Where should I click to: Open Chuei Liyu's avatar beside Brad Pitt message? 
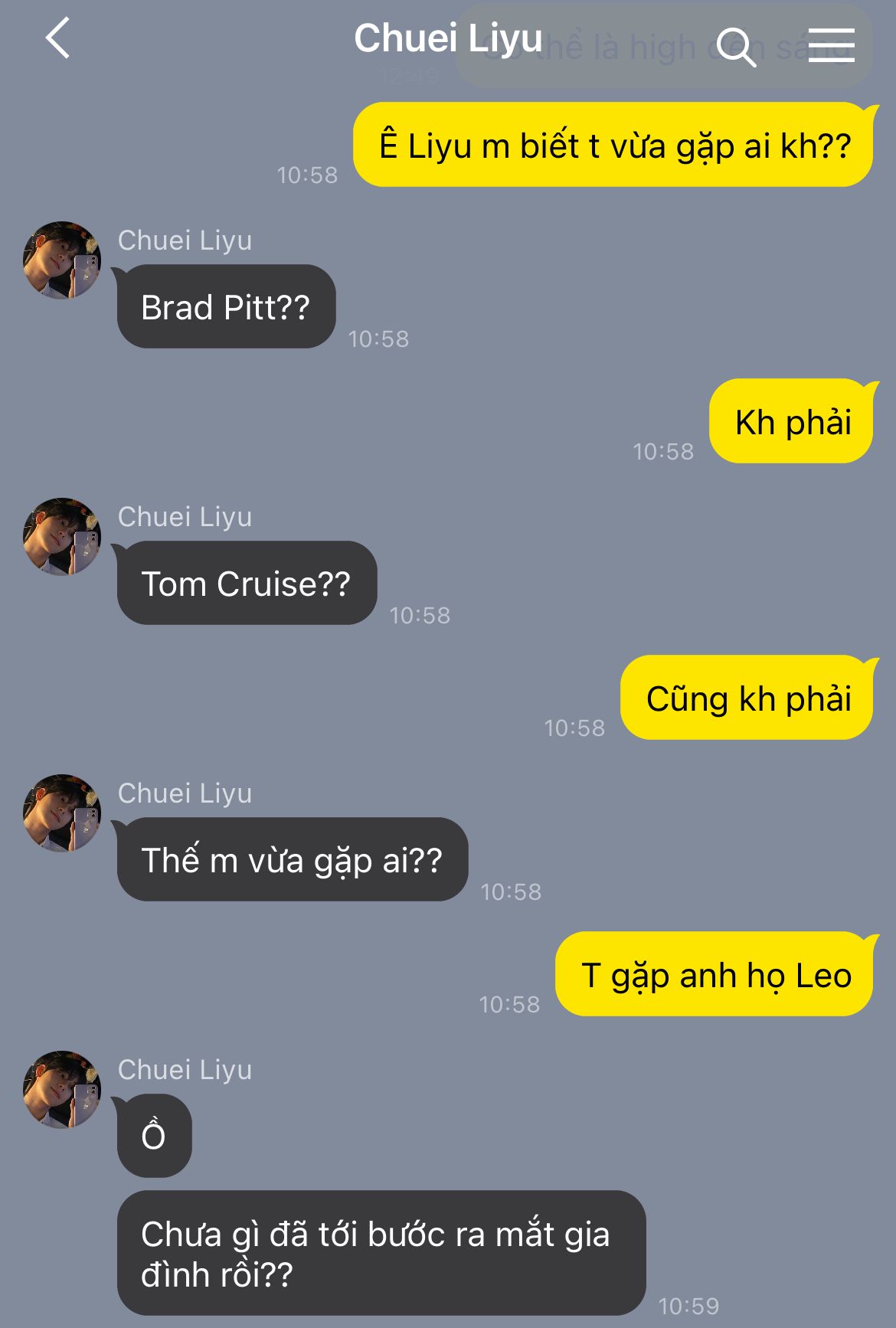(x=62, y=260)
